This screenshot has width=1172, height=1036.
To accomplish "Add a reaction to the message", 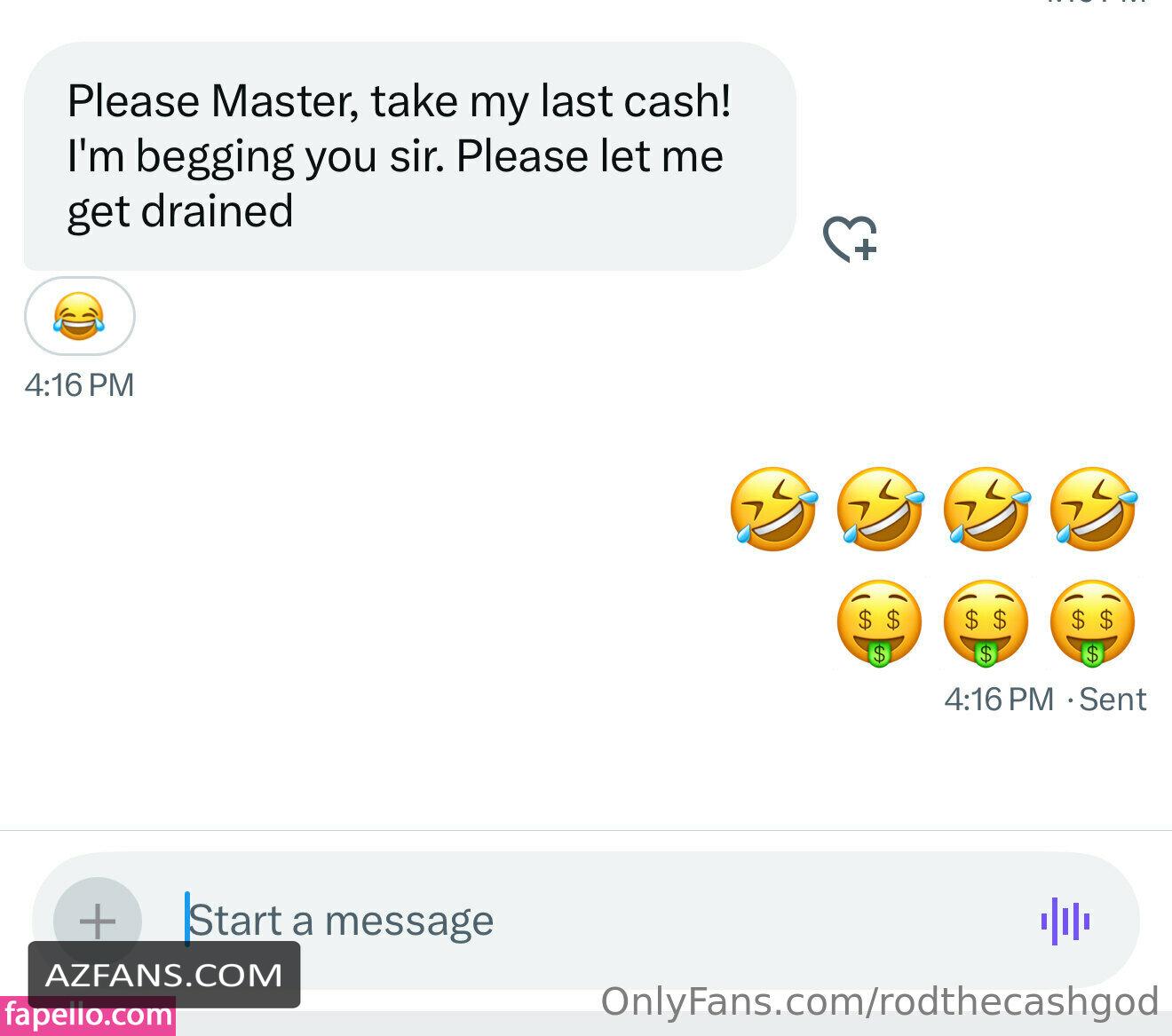I will [x=850, y=239].
